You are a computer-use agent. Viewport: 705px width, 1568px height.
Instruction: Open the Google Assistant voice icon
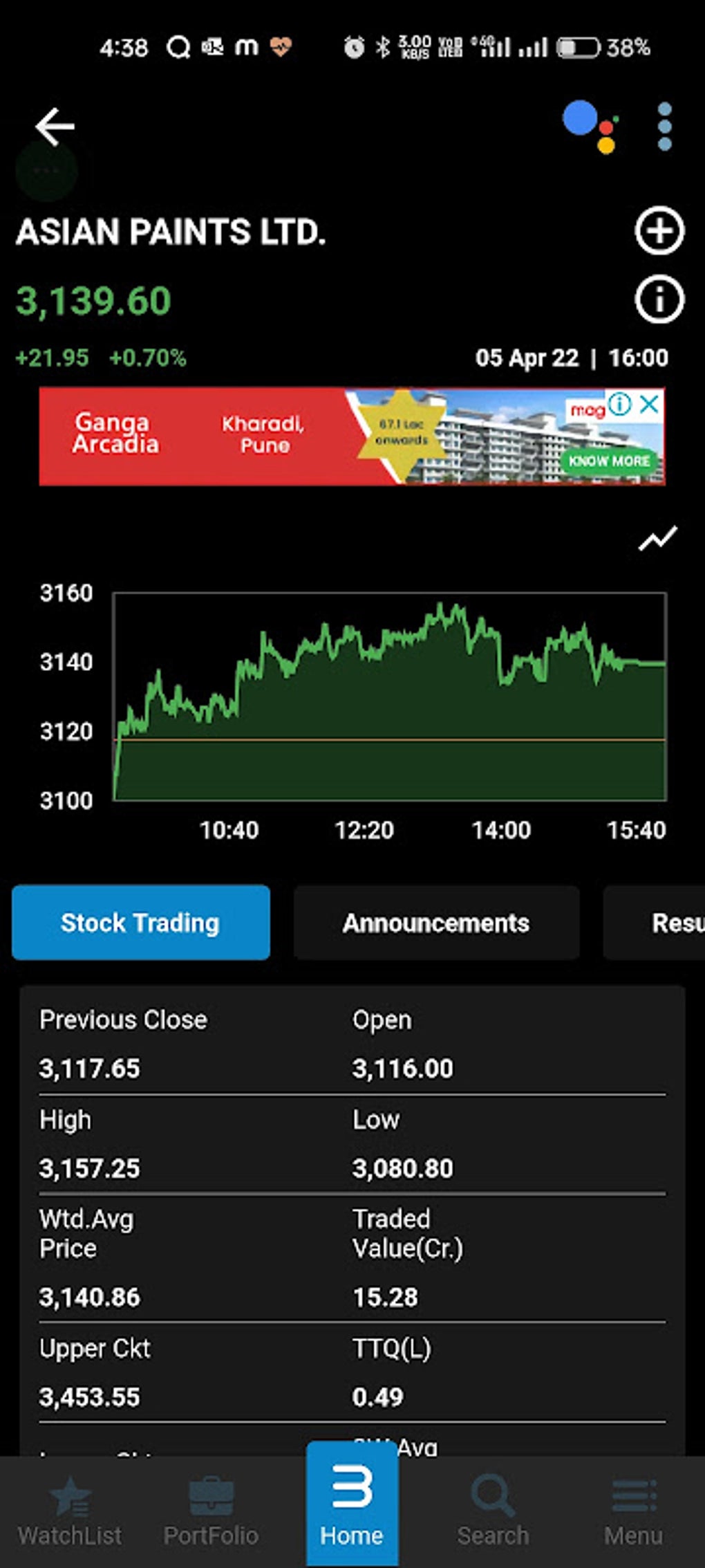589,126
